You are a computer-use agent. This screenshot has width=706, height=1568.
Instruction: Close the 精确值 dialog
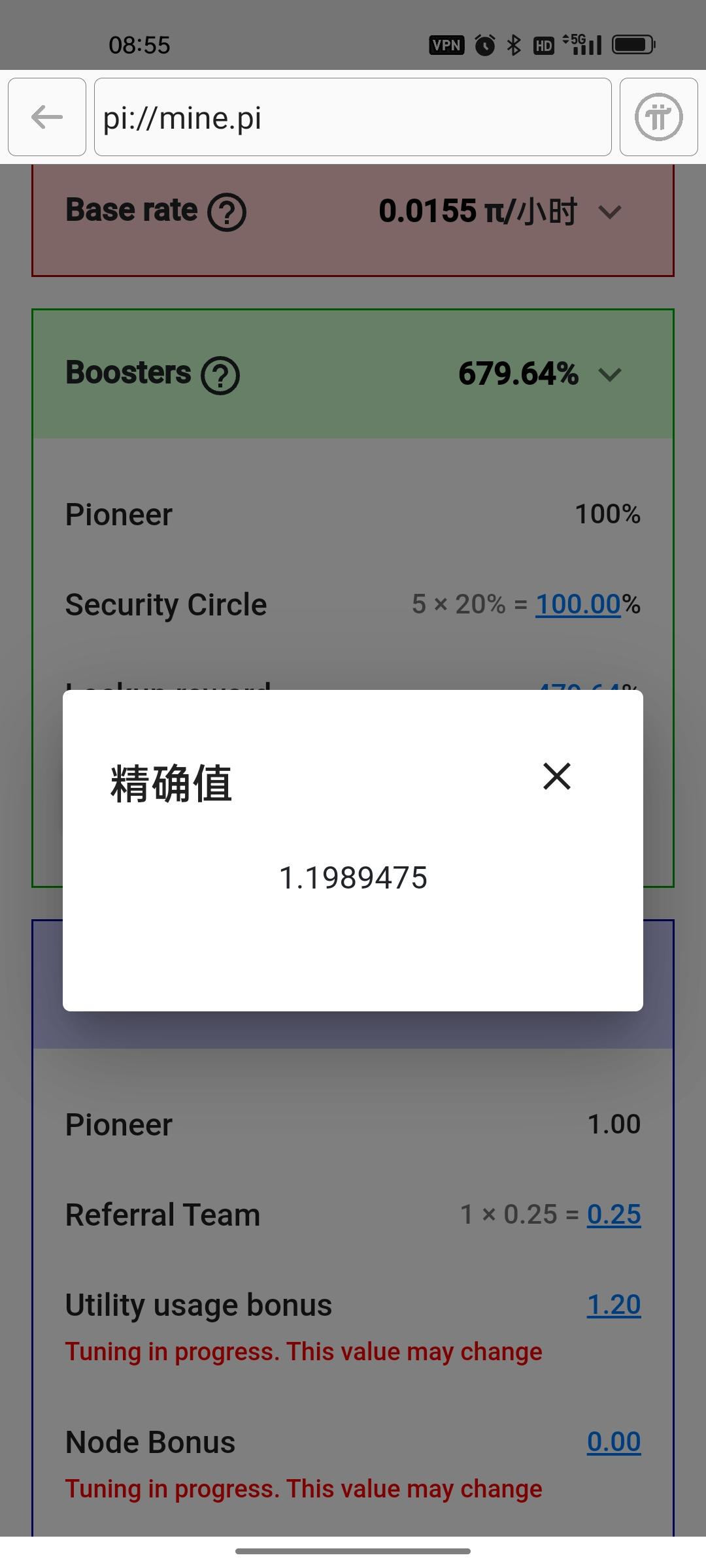(557, 776)
